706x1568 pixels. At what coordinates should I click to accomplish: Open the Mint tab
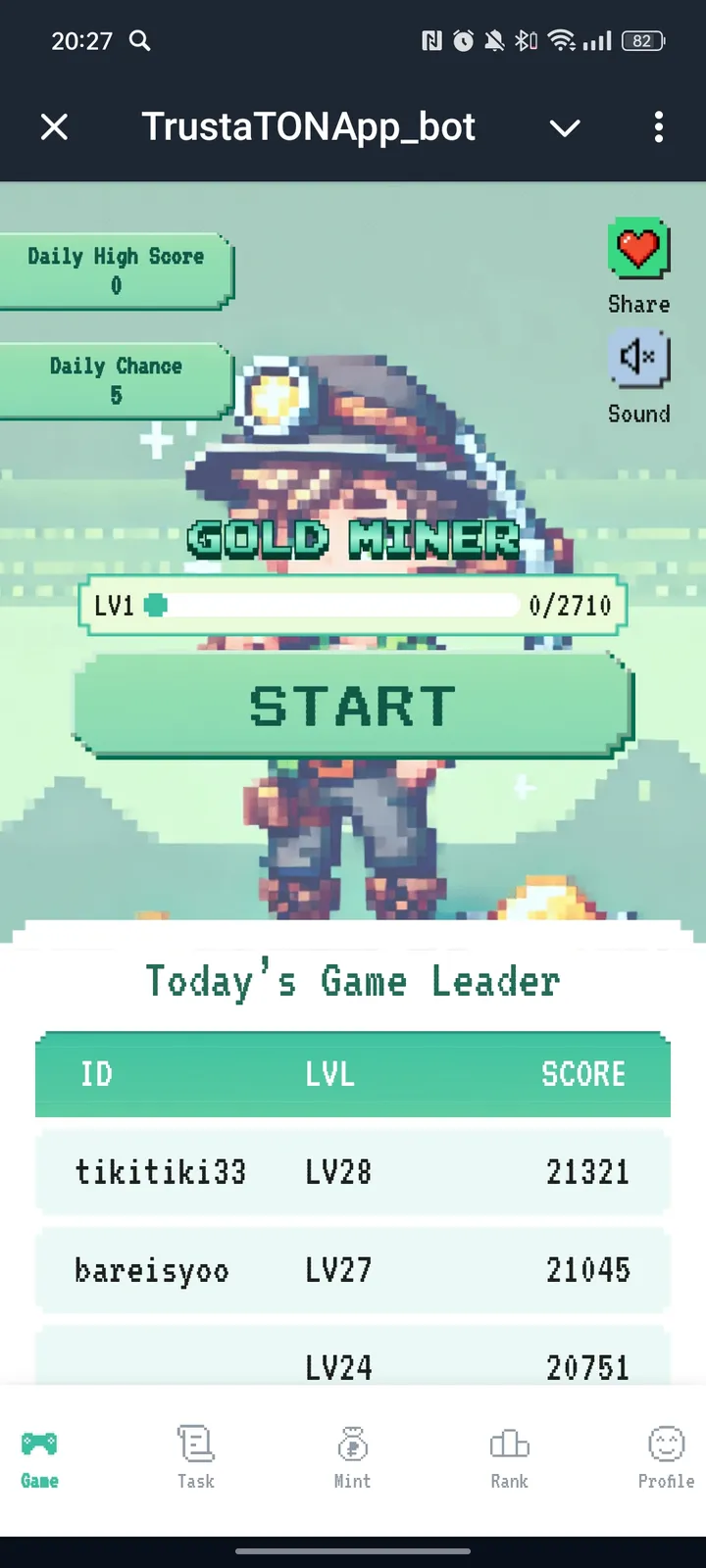(352, 1456)
